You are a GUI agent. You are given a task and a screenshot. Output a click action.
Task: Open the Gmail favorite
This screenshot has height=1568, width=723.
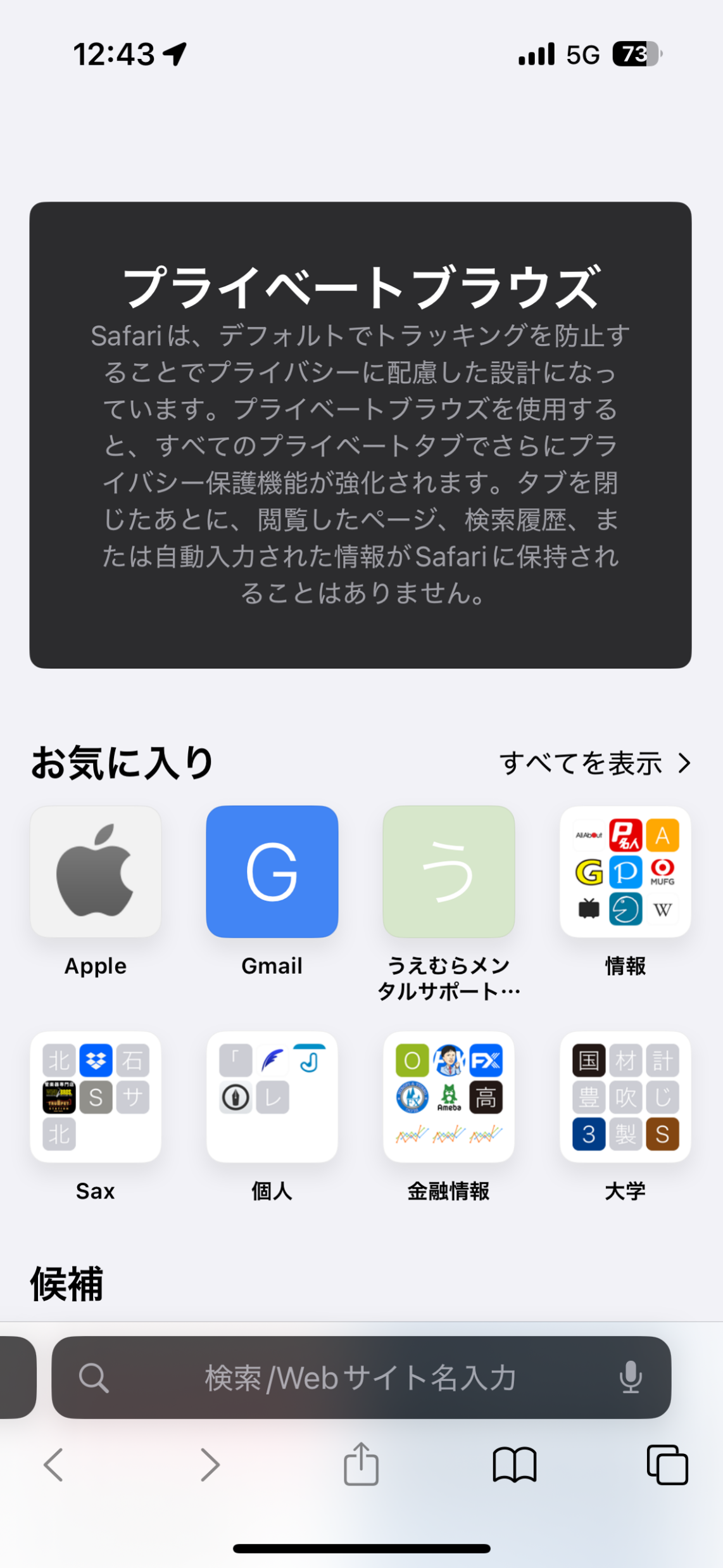(272, 872)
